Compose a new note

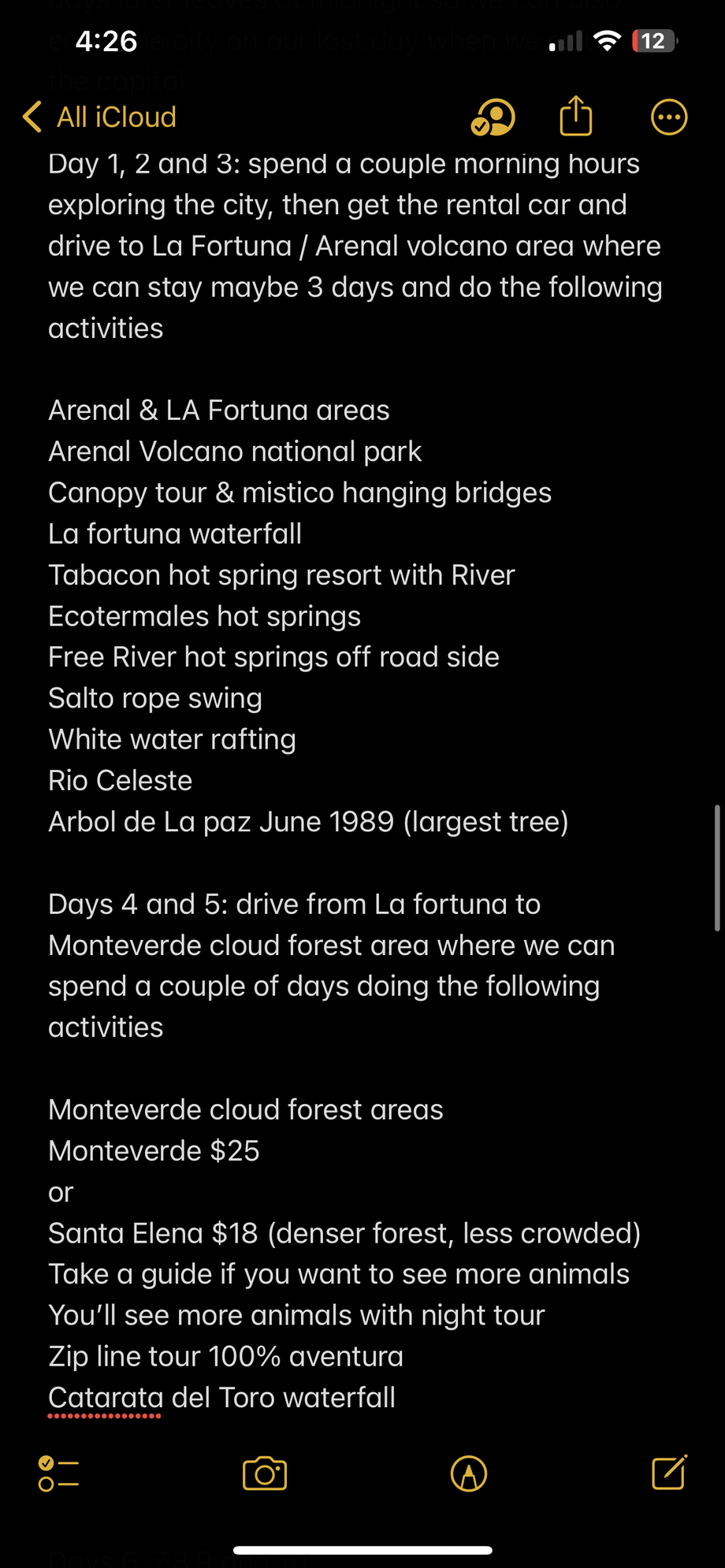point(669,1472)
